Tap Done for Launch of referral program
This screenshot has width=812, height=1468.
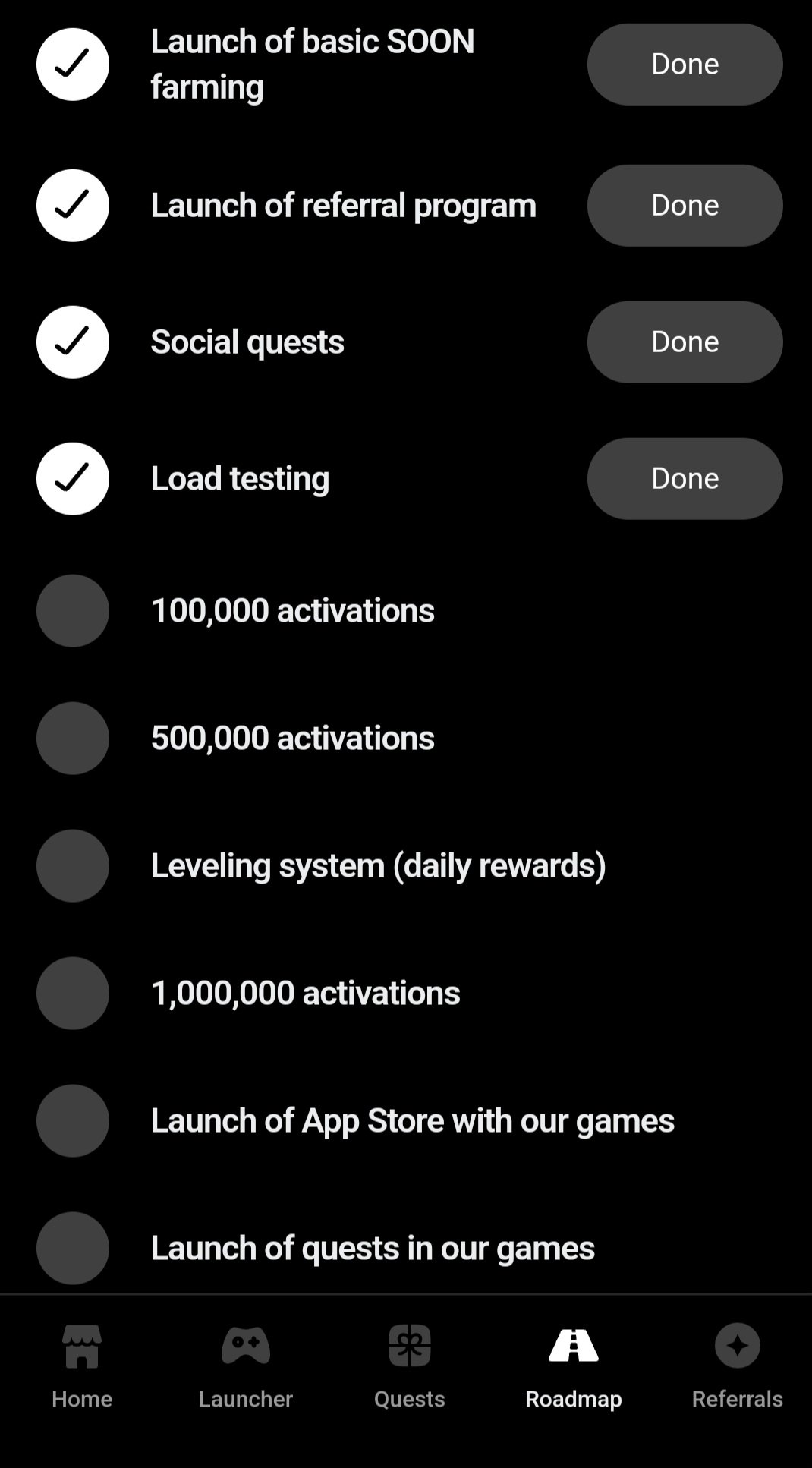tap(685, 205)
